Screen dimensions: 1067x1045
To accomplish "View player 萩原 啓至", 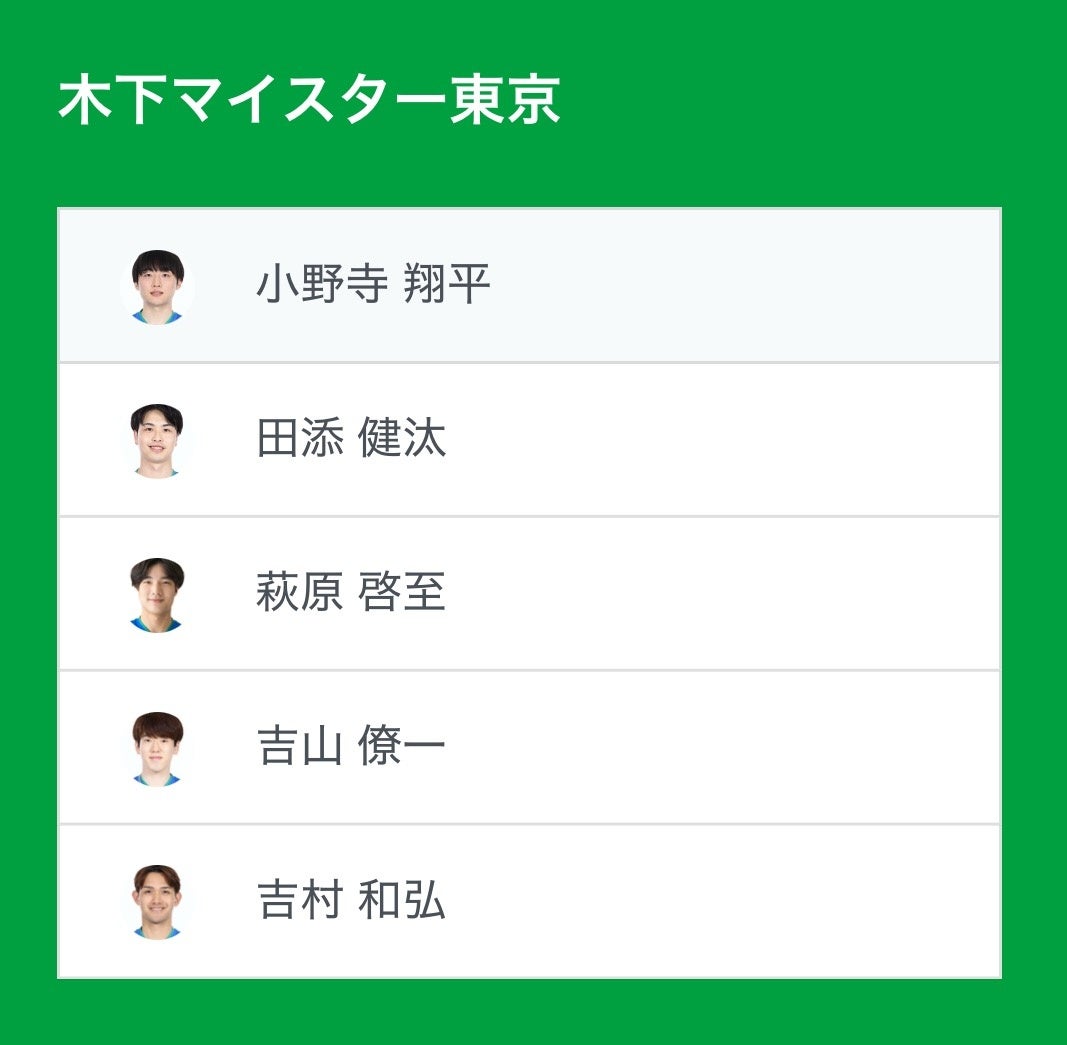I will (x=351, y=594).
